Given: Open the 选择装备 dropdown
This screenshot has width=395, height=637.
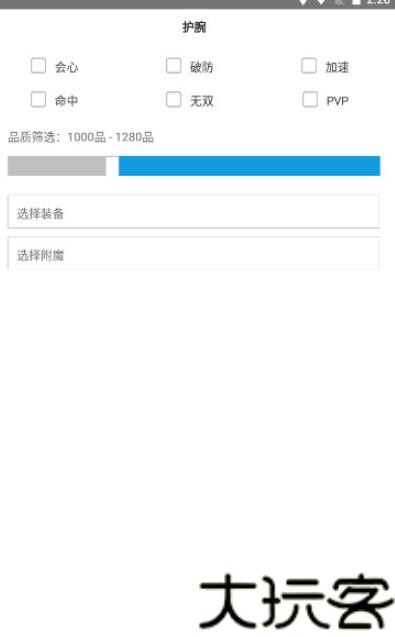Looking at the screenshot, I should click(x=193, y=212).
